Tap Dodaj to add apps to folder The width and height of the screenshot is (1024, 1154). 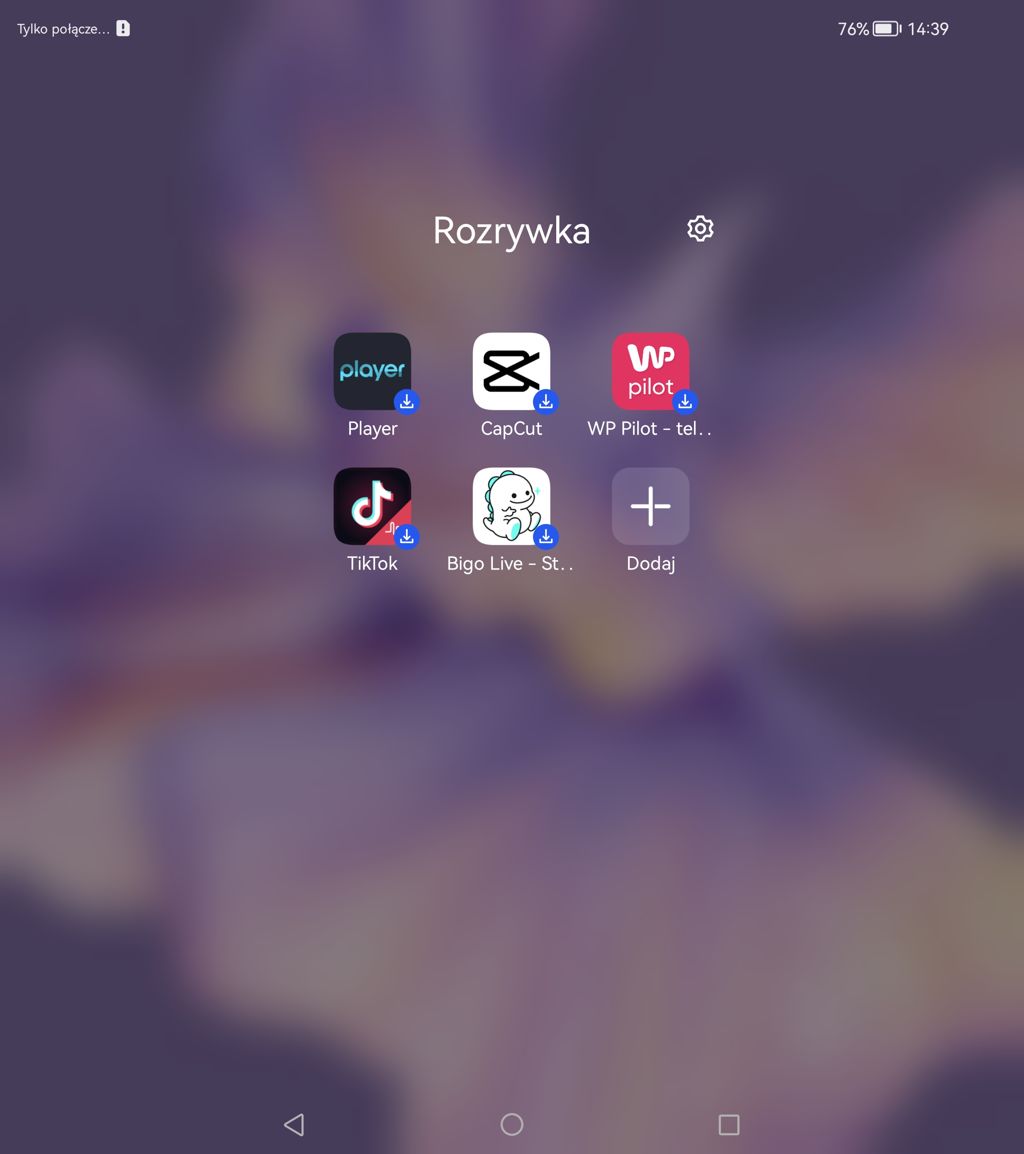coord(650,507)
